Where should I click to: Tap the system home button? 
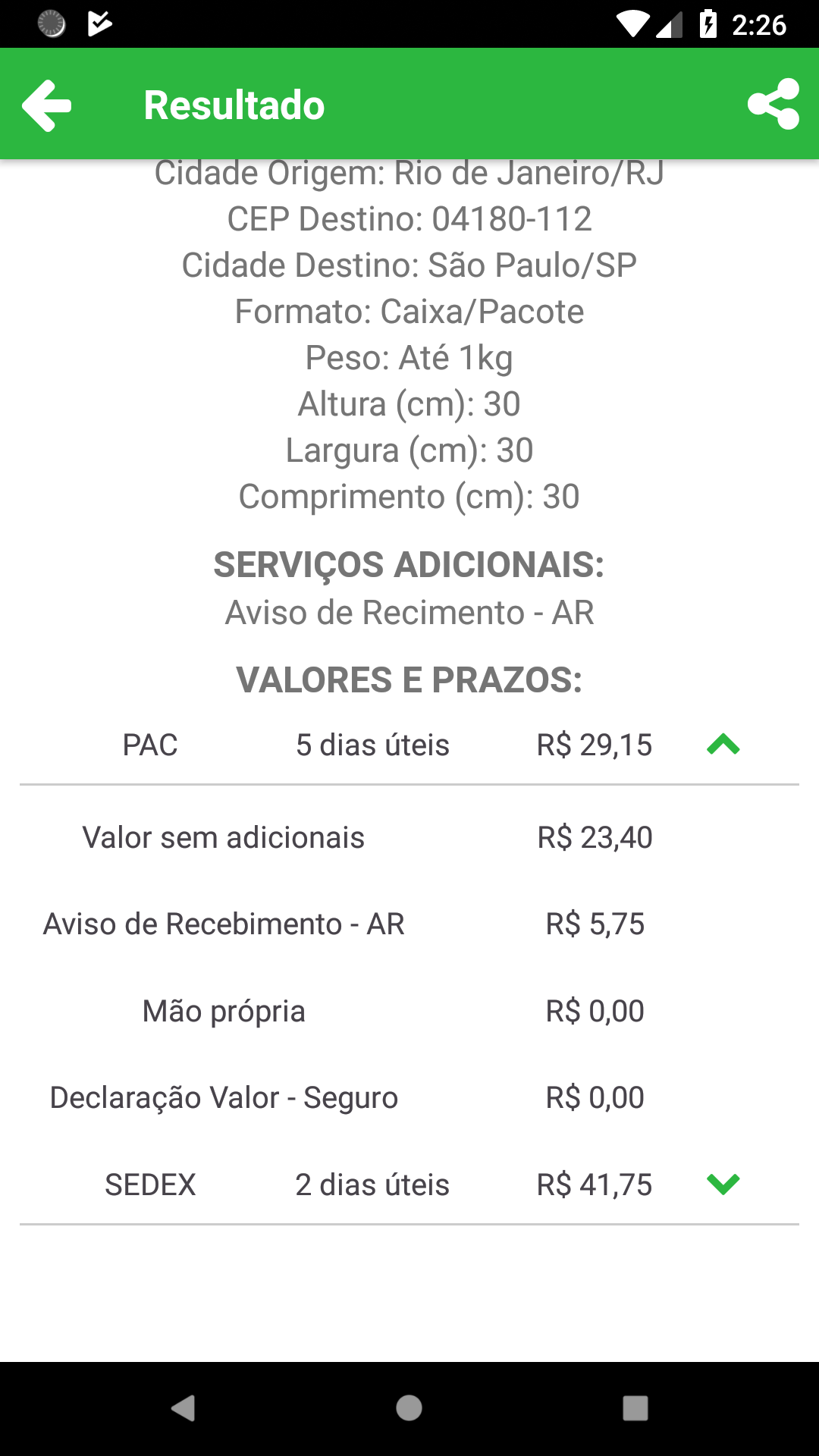coord(409,1408)
